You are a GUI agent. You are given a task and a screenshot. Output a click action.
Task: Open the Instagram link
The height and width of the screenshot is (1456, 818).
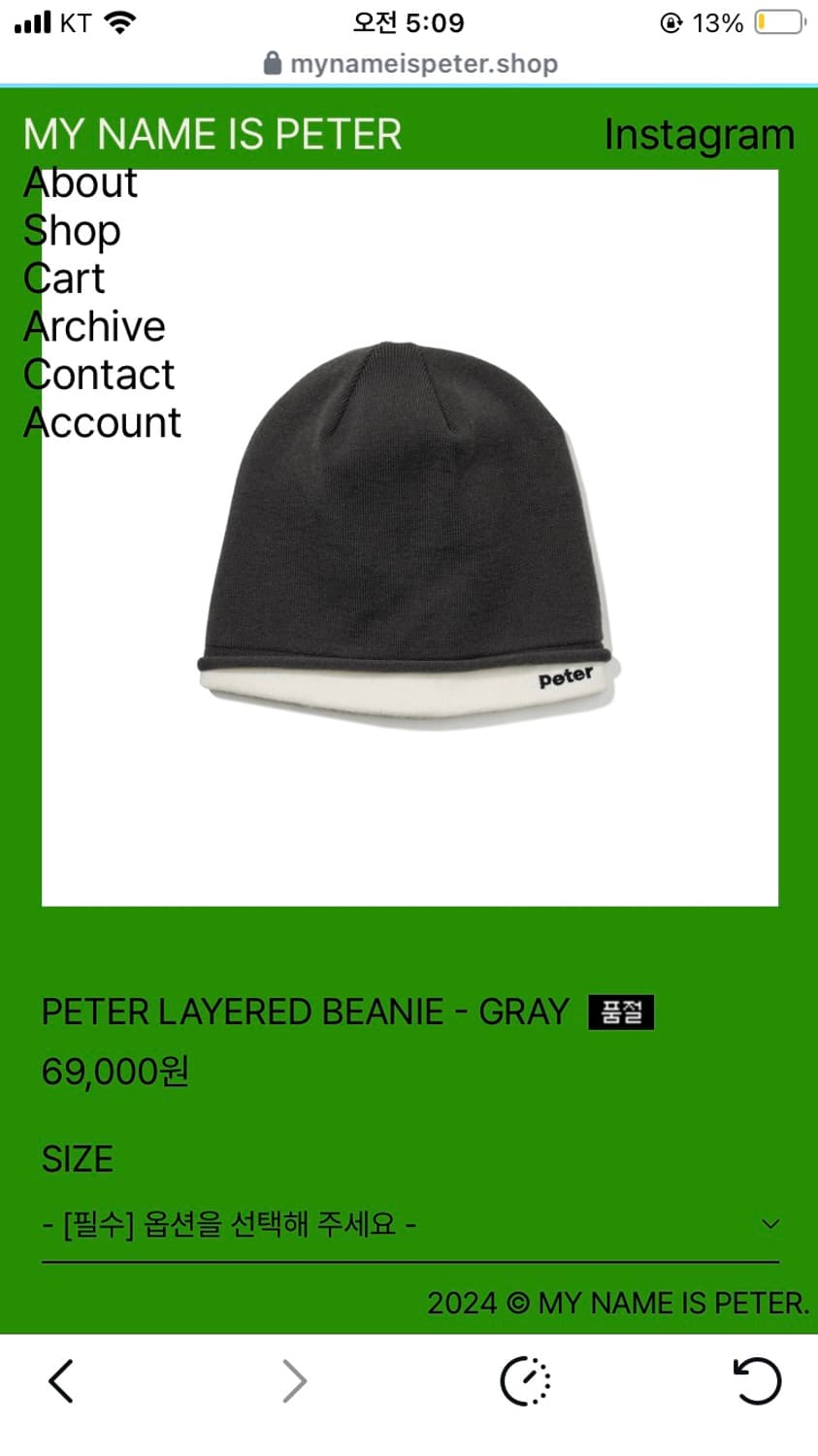click(699, 135)
